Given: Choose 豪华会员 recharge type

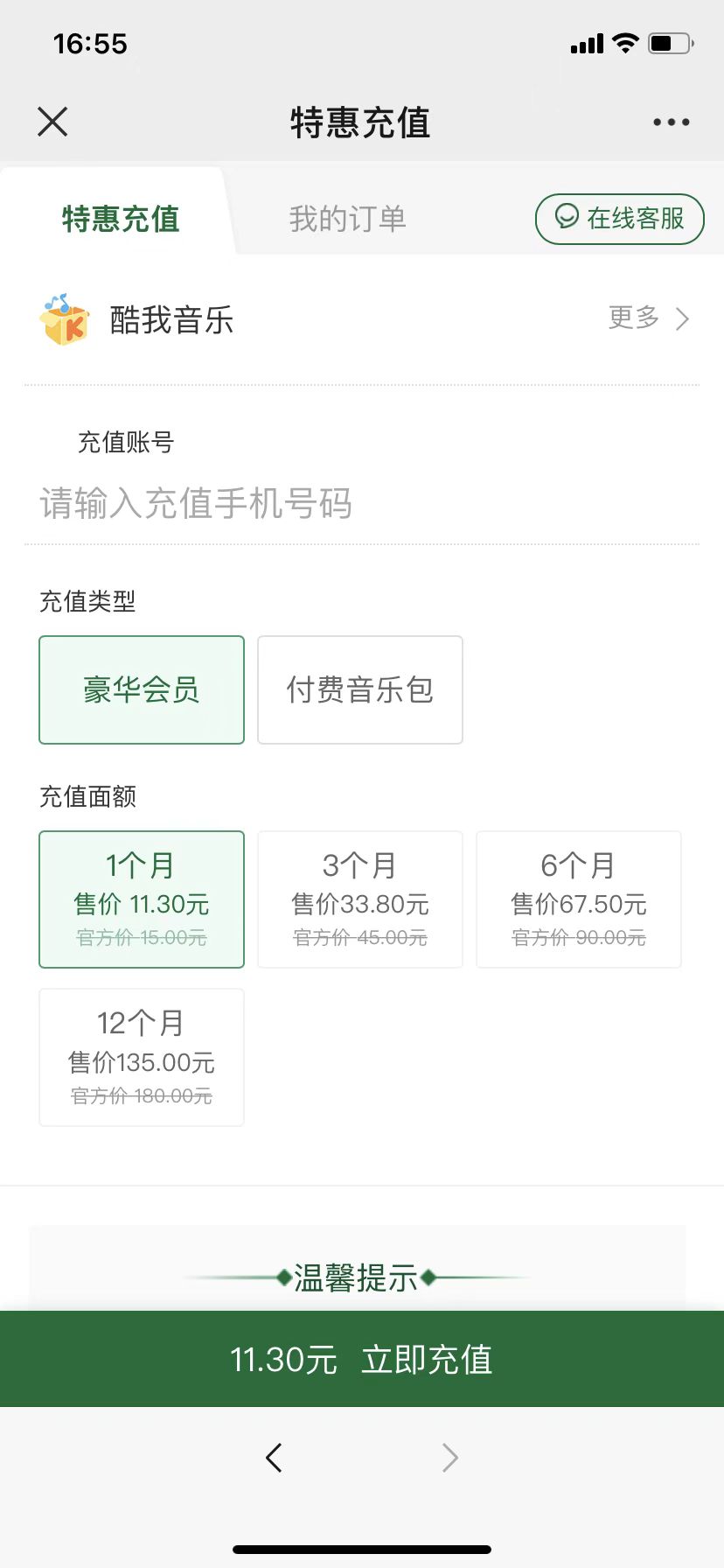Looking at the screenshot, I should [142, 689].
